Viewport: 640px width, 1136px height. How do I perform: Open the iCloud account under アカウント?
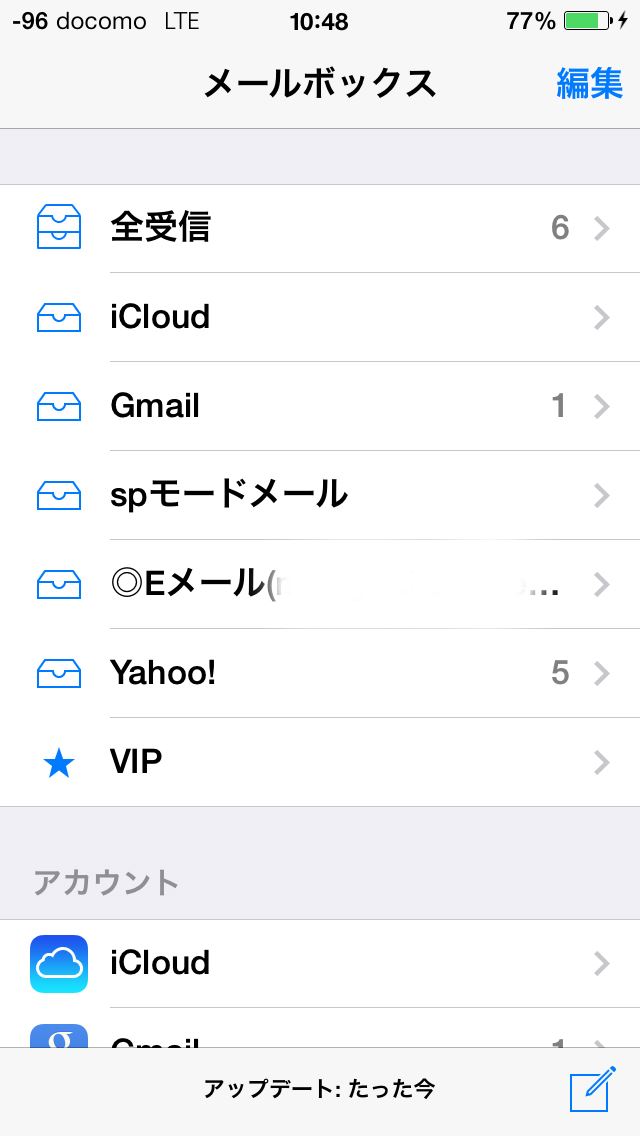point(320,964)
